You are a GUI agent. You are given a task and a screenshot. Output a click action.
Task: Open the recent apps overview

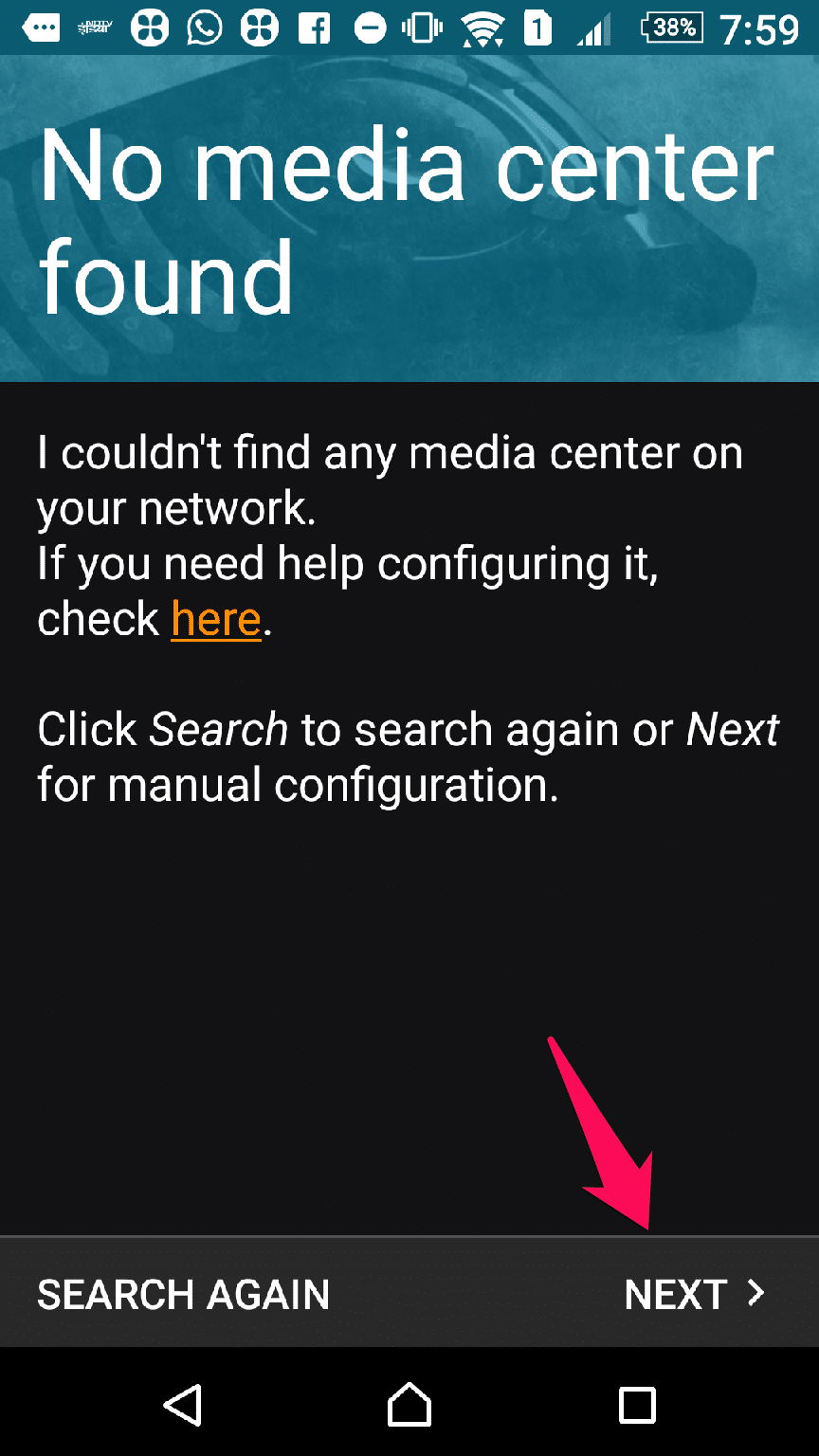pyautogui.click(x=637, y=1404)
